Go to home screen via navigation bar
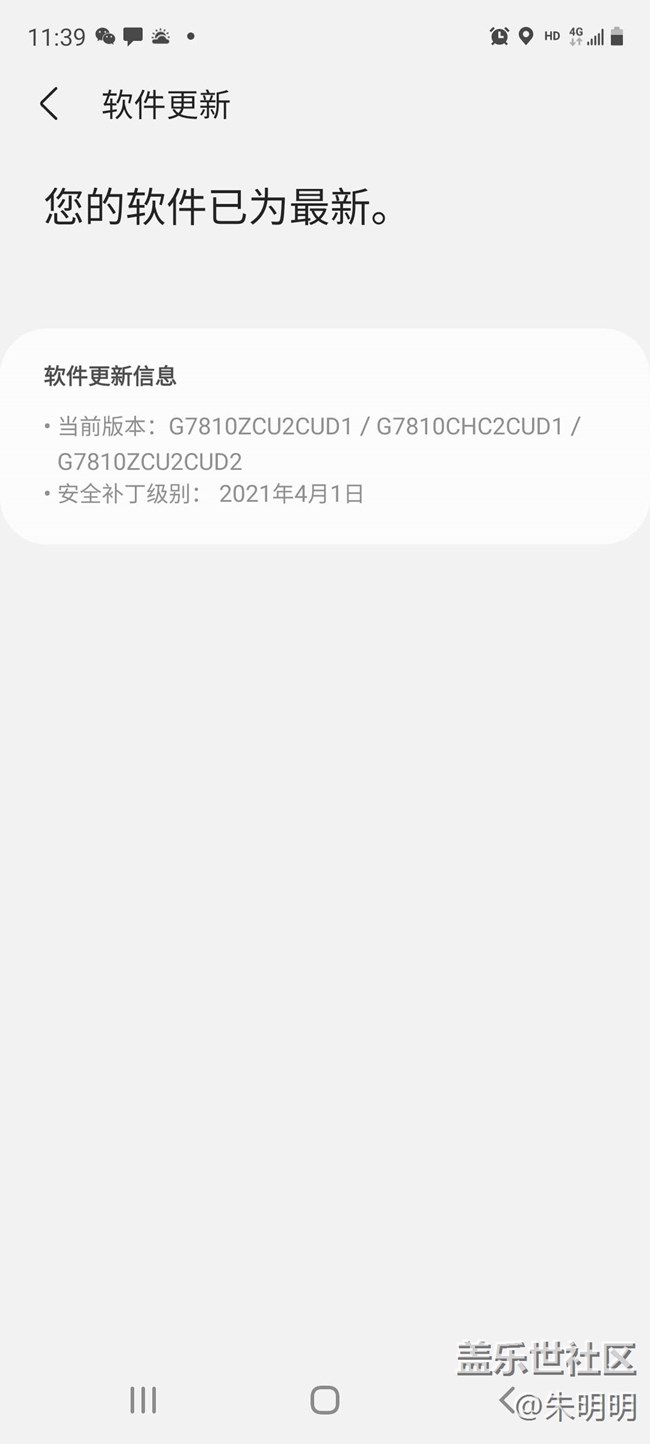 pyautogui.click(x=325, y=1400)
